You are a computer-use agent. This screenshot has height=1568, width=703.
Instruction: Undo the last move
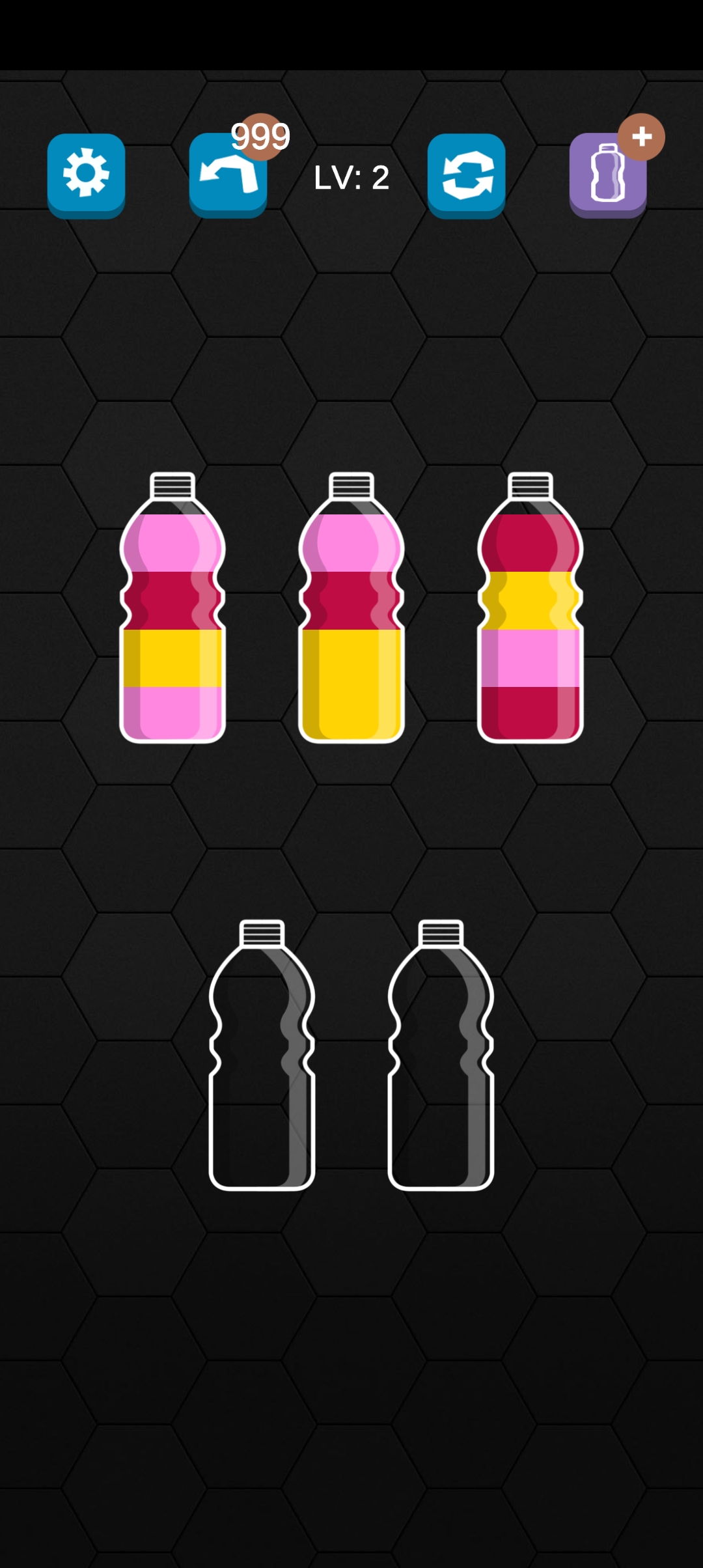coord(228,175)
